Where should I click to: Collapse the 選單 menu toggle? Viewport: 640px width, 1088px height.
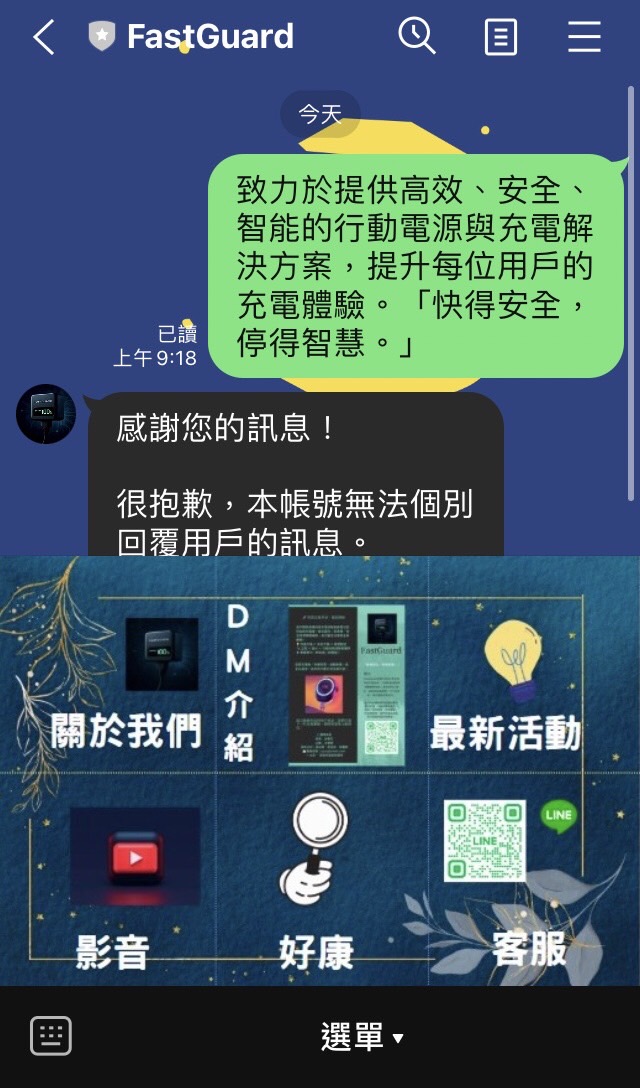[362, 1037]
